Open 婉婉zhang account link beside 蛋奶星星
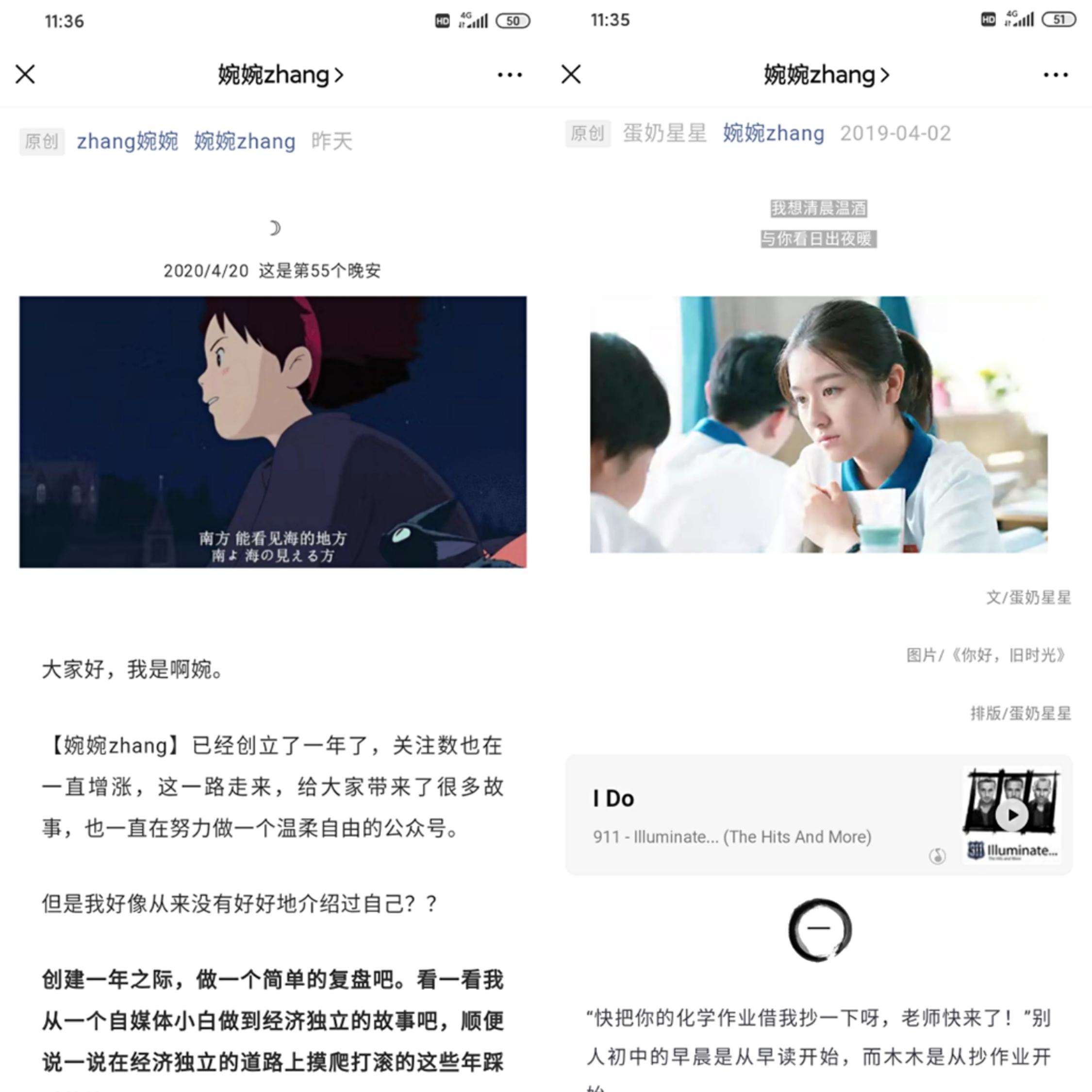 [x=773, y=133]
